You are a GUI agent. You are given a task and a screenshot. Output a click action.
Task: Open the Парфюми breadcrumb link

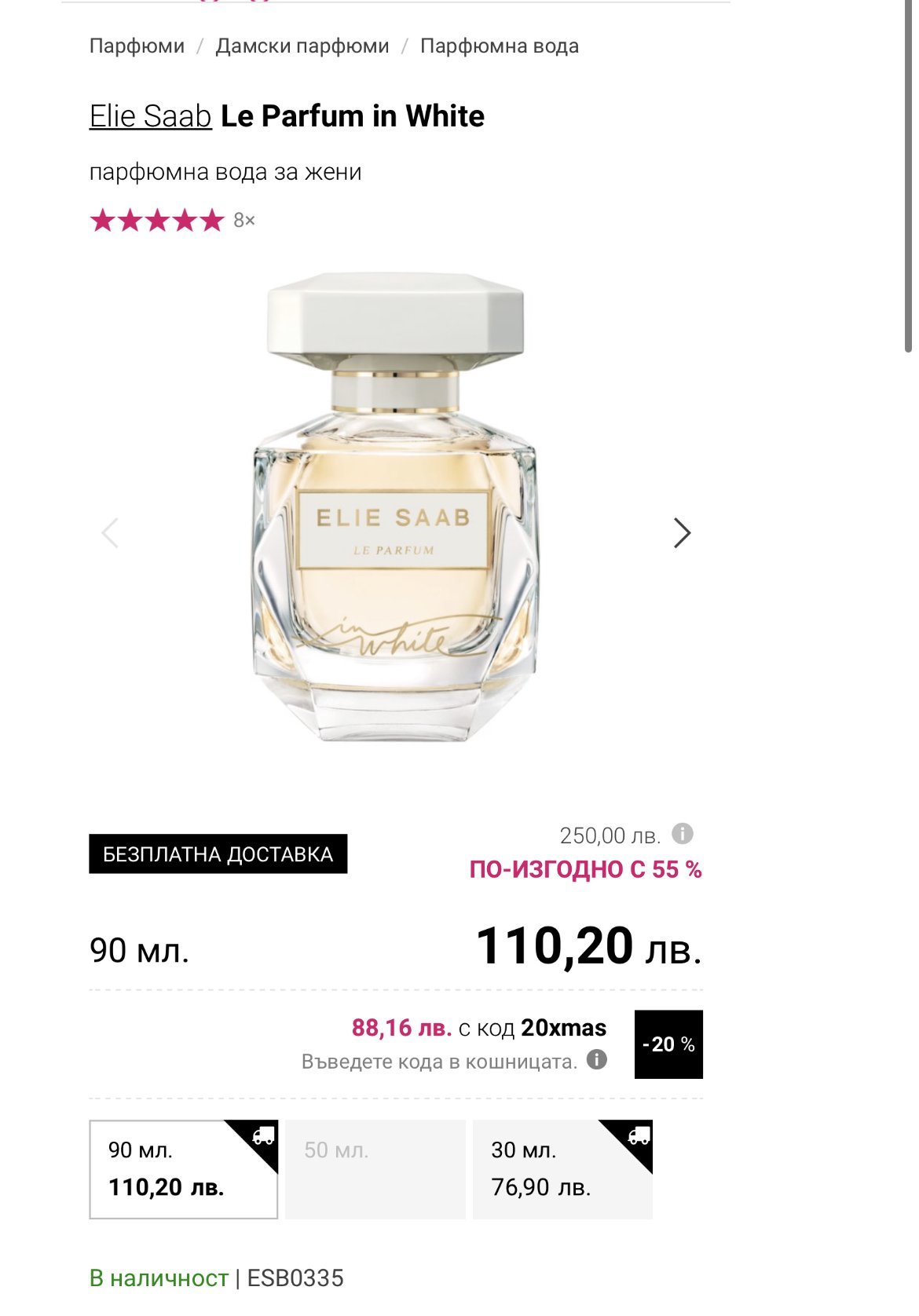137,46
